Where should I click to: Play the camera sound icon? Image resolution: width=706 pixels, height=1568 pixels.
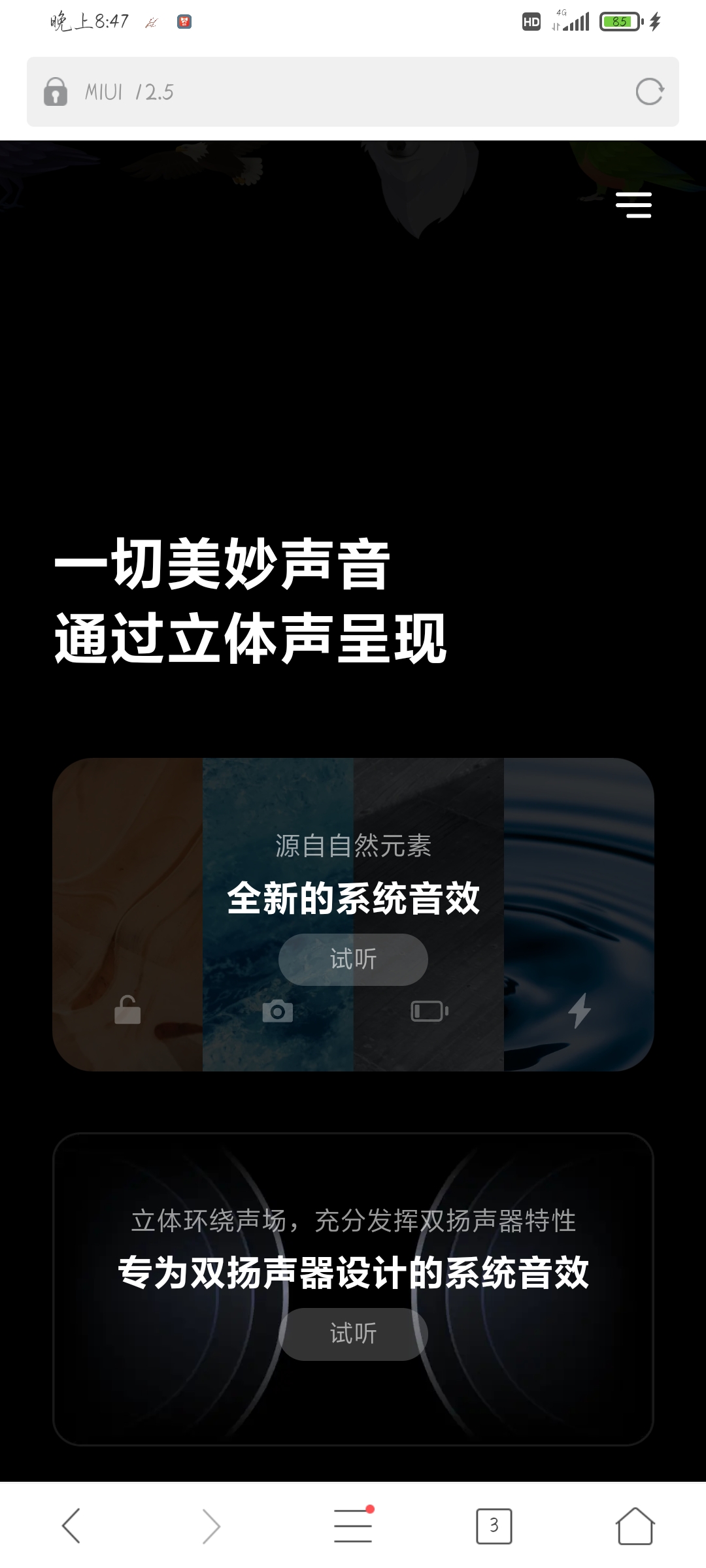278,1011
